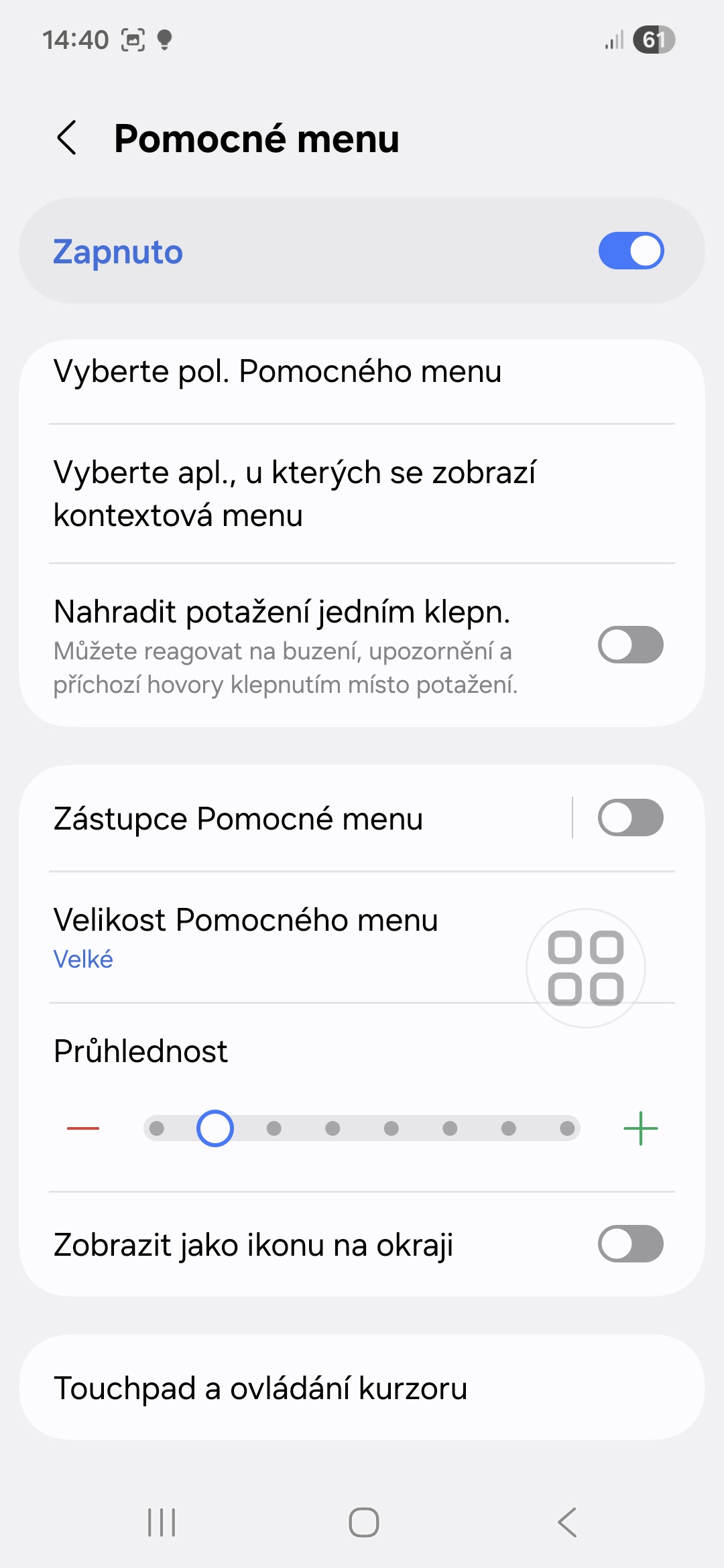Open Vyberte pol. Pomocného menu
724x1568 pixels.
[x=278, y=372]
